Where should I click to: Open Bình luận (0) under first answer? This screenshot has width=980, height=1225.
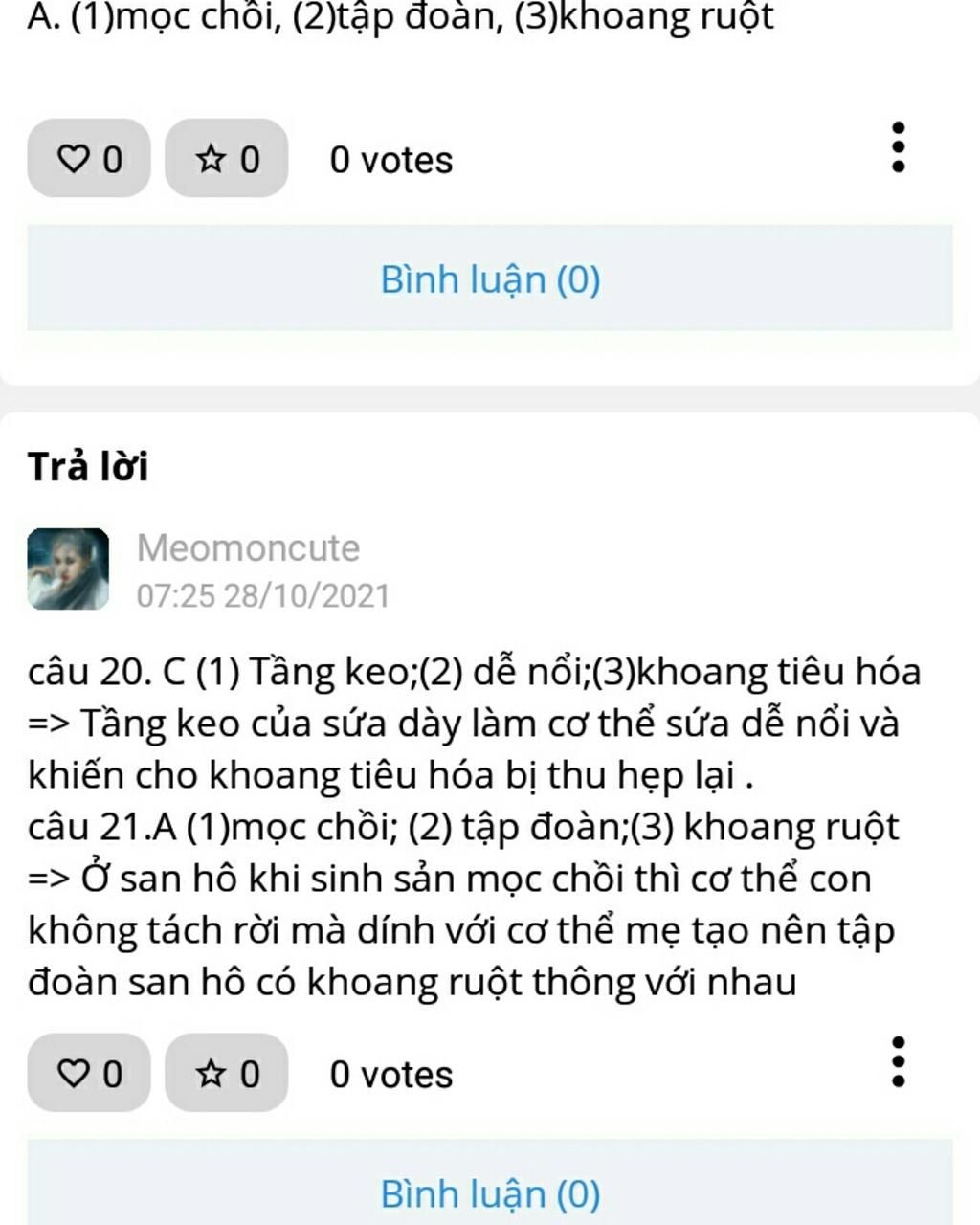click(490, 279)
